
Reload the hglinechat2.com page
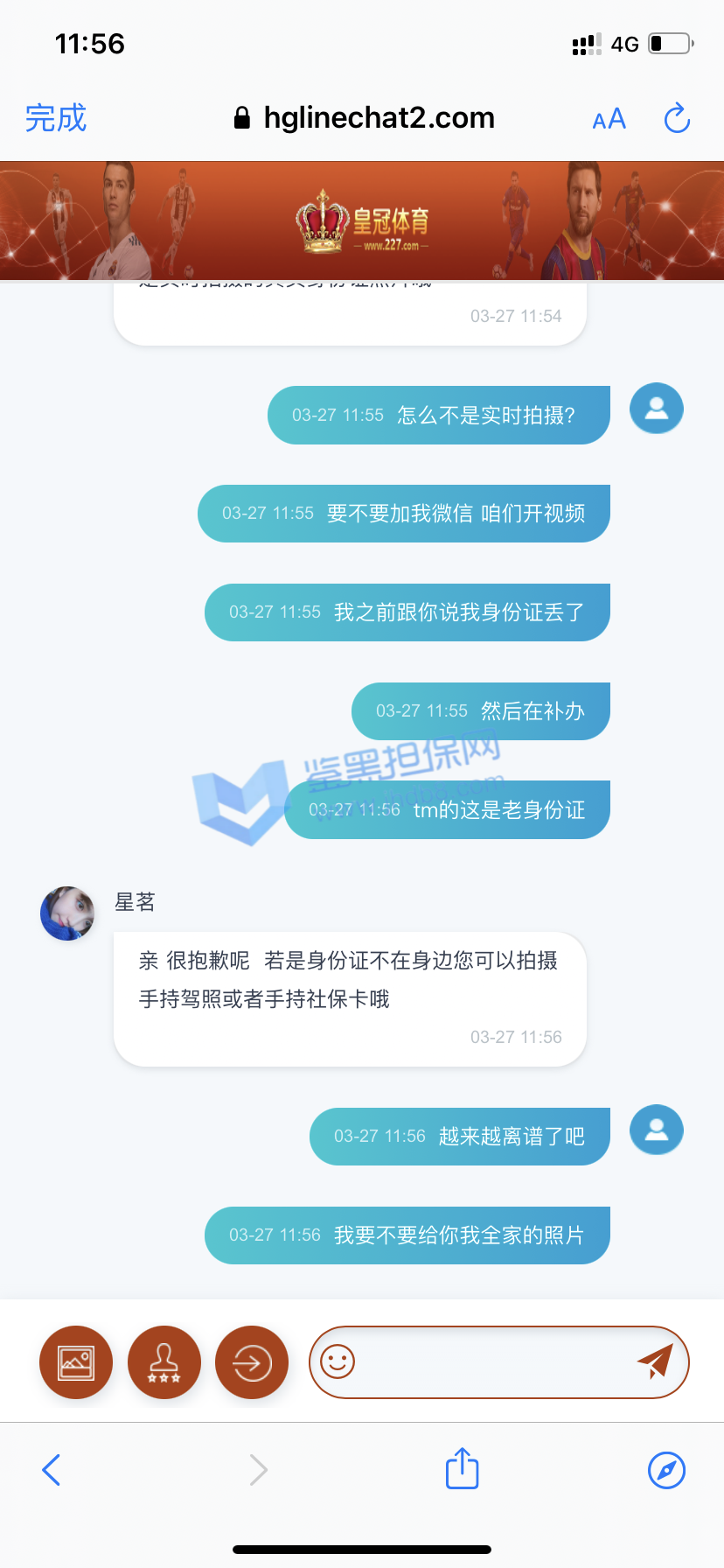click(677, 119)
